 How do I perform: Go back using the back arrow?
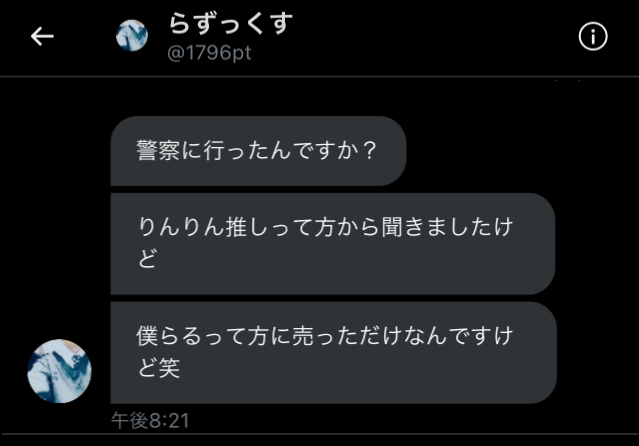[x=42, y=37]
